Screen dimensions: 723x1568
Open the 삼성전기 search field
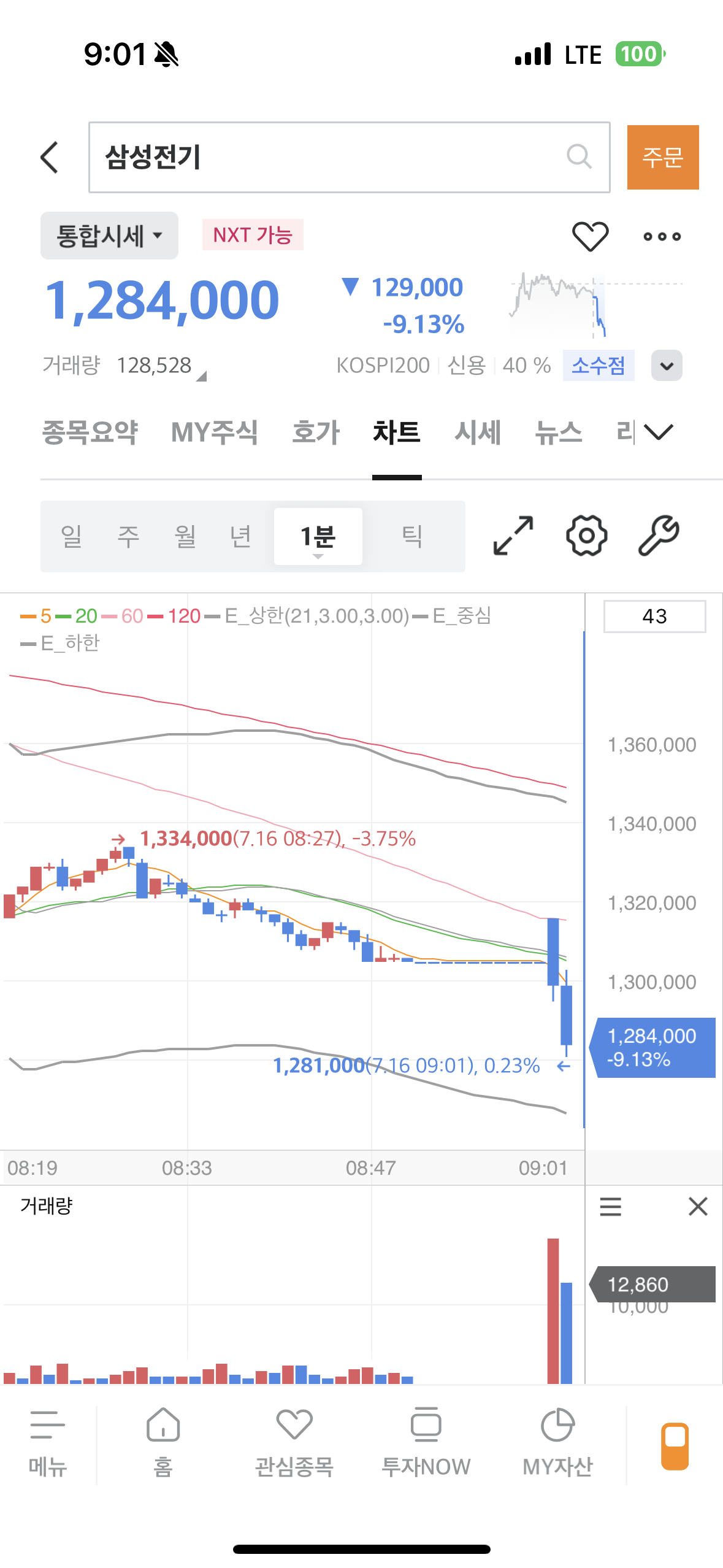pos(350,158)
